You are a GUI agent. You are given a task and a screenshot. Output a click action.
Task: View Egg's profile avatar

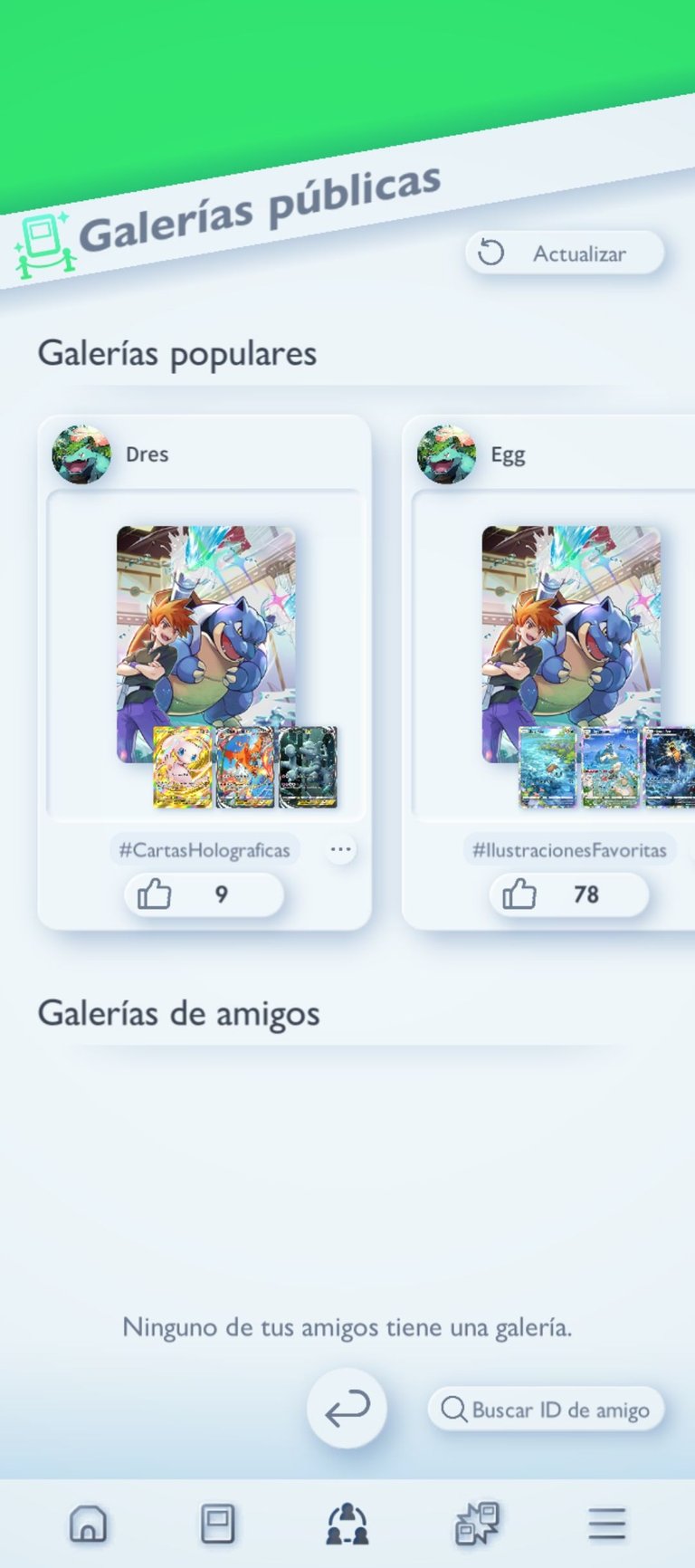[x=447, y=454]
